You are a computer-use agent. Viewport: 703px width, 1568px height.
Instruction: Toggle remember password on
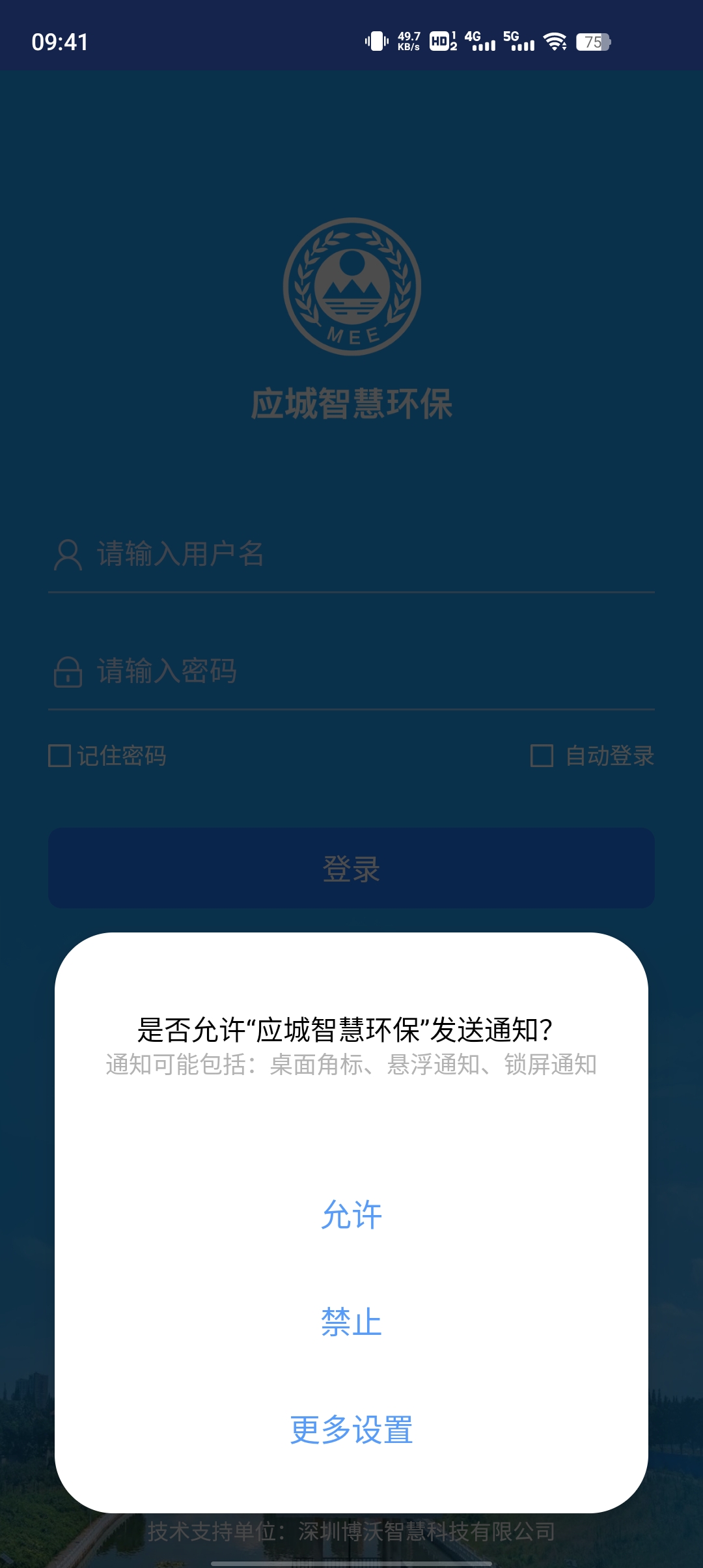61,757
